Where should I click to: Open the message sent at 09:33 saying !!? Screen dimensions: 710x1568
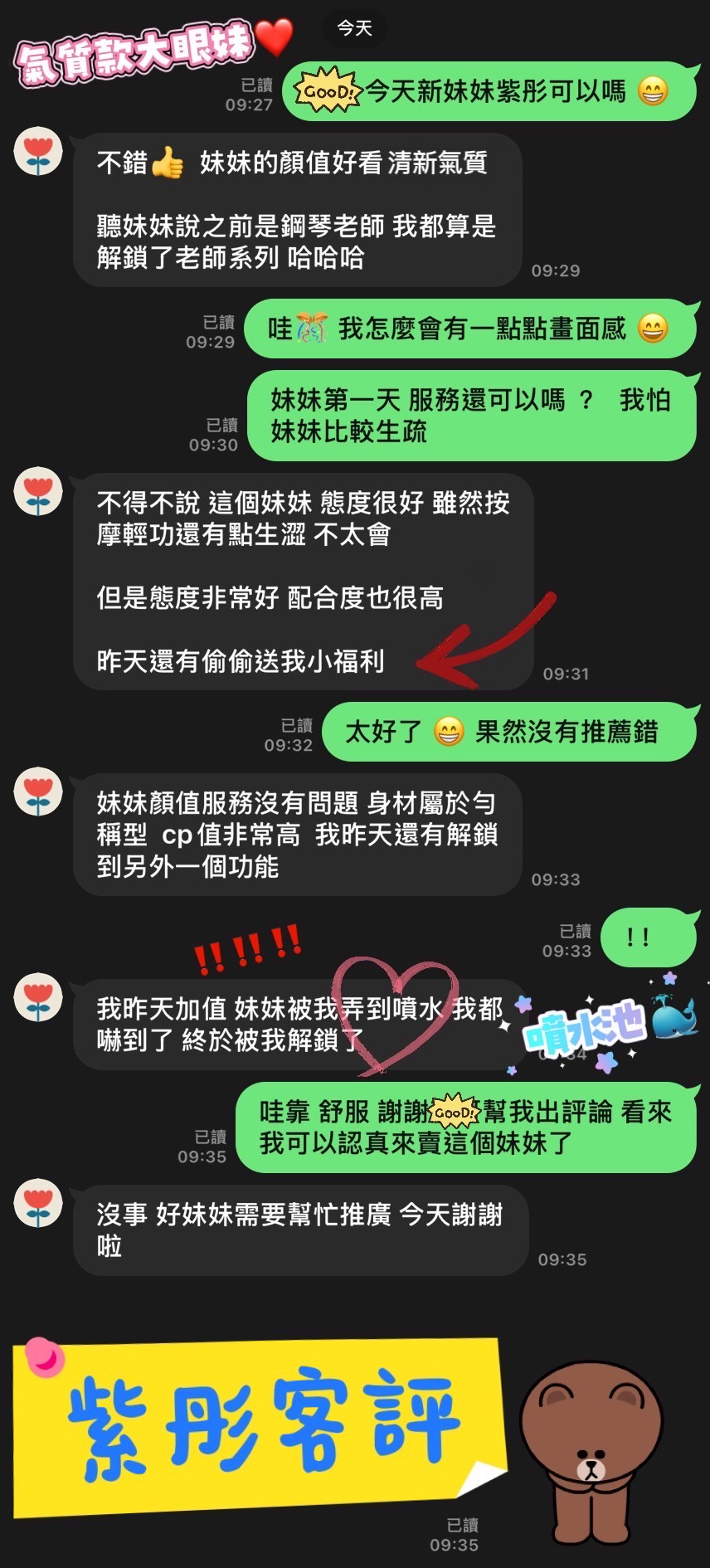click(x=650, y=937)
